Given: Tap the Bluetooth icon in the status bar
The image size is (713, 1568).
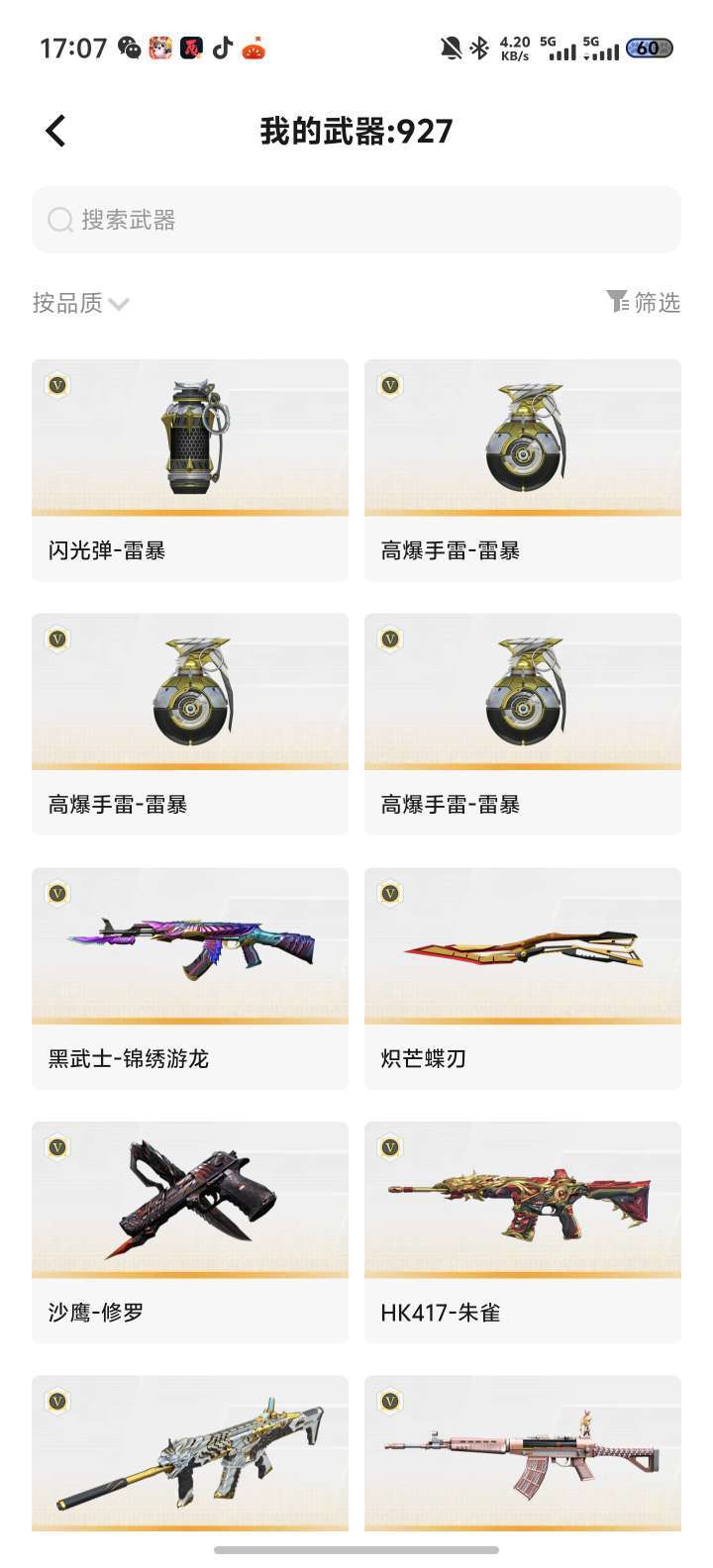Looking at the screenshot, I should point(479,45).
